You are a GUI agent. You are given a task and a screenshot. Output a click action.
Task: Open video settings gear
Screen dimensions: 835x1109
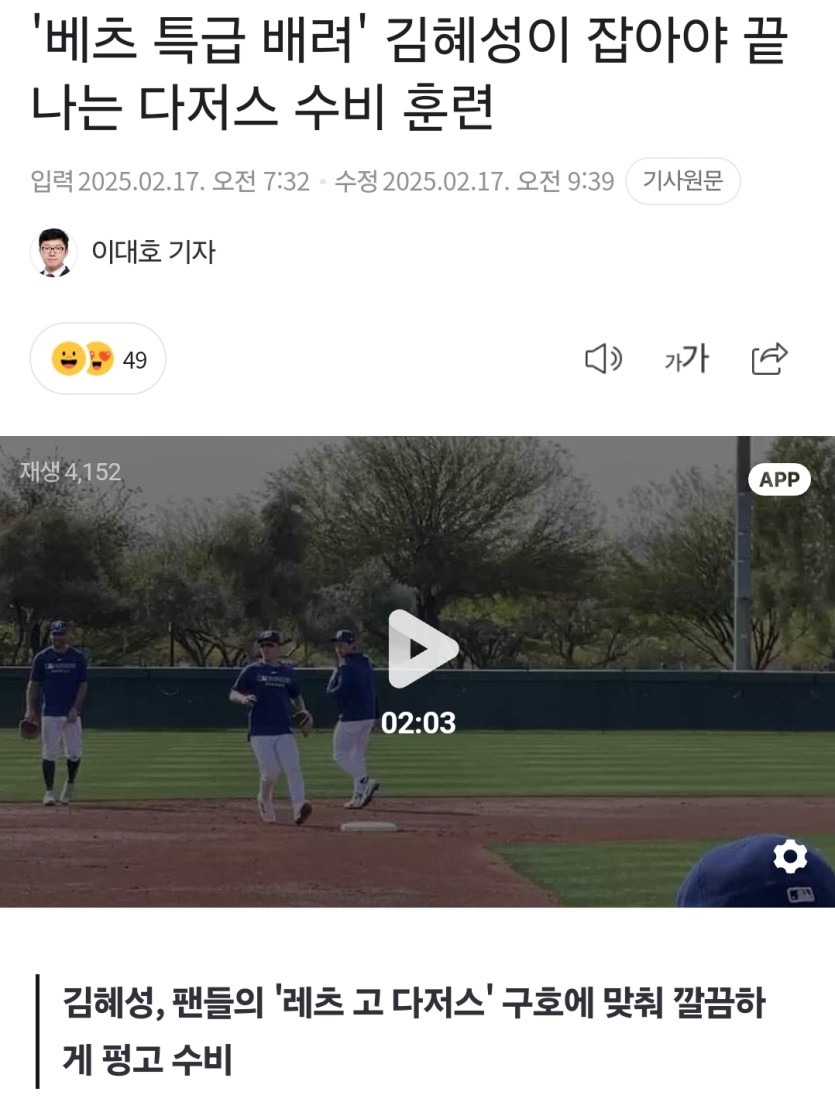pos(790,857)
